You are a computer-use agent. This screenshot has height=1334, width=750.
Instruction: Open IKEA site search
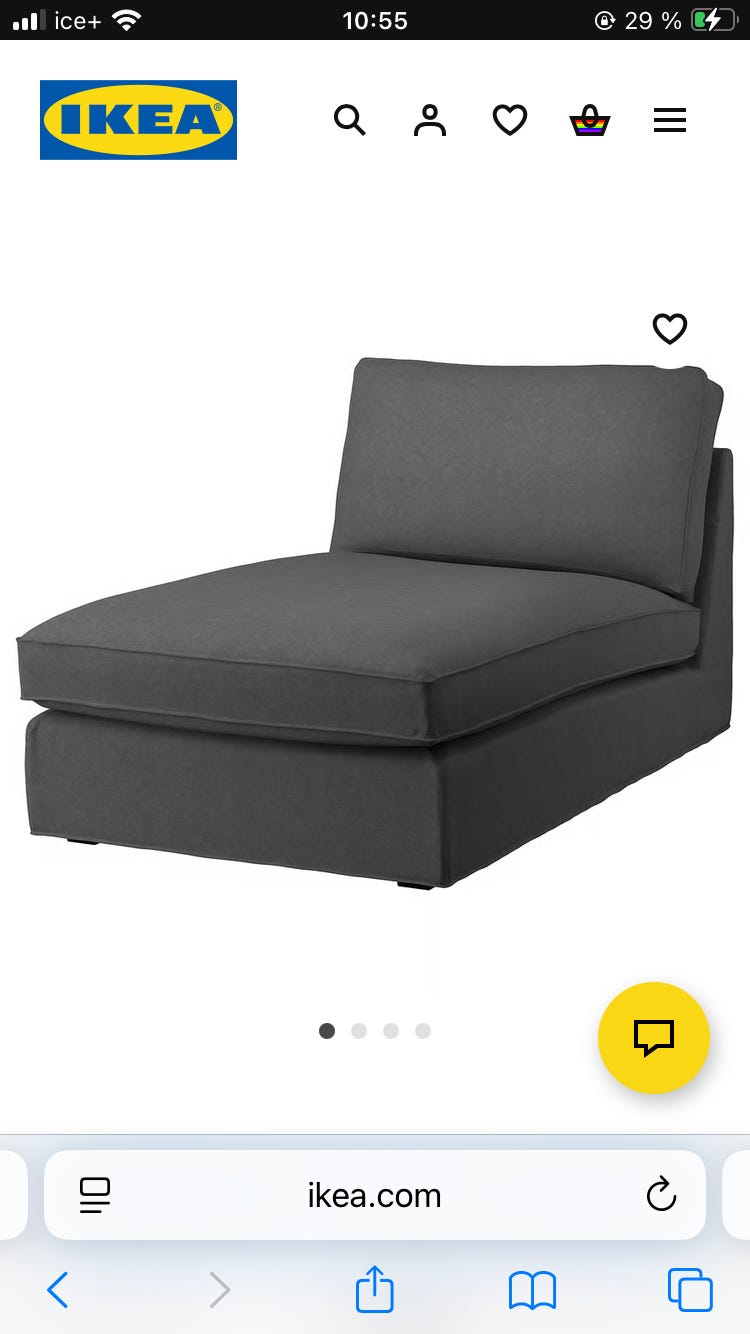tap(349, 120)
